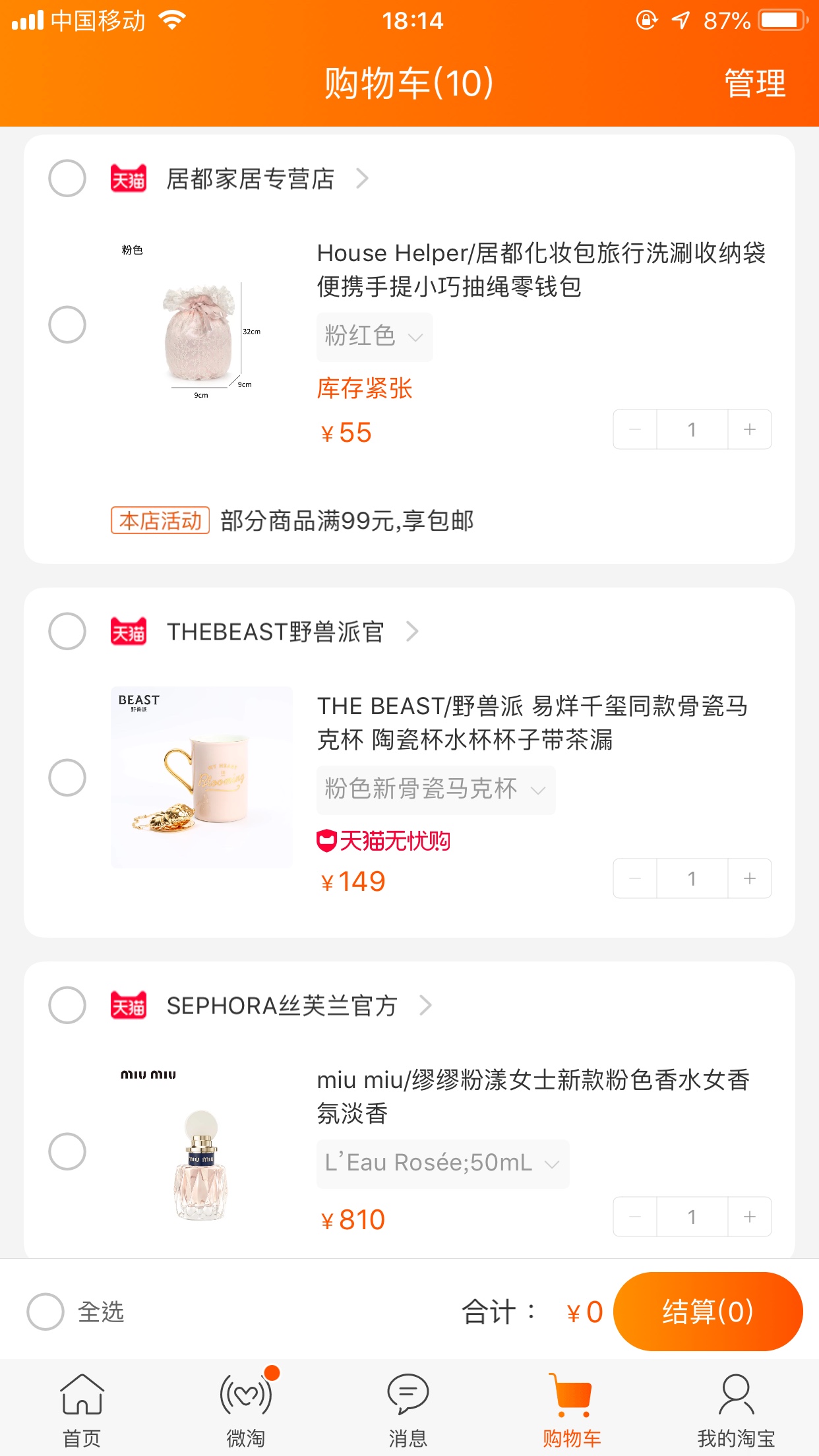The image size is (819, 1456).
Task: Tap 结算(0) to check out
Action: coord(708,1312)
